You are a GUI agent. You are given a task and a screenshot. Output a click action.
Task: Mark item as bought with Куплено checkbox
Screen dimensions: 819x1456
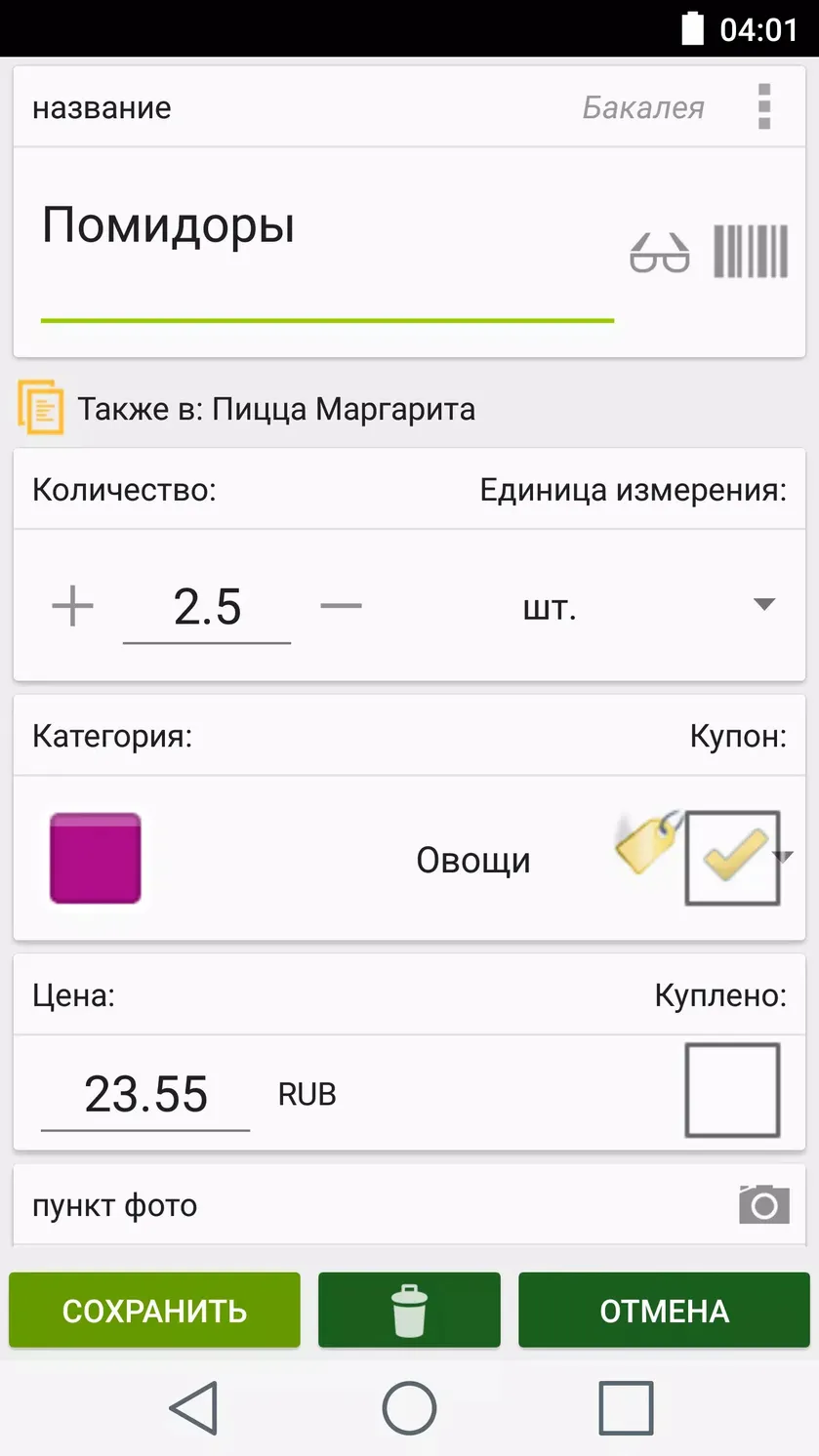733,1091
